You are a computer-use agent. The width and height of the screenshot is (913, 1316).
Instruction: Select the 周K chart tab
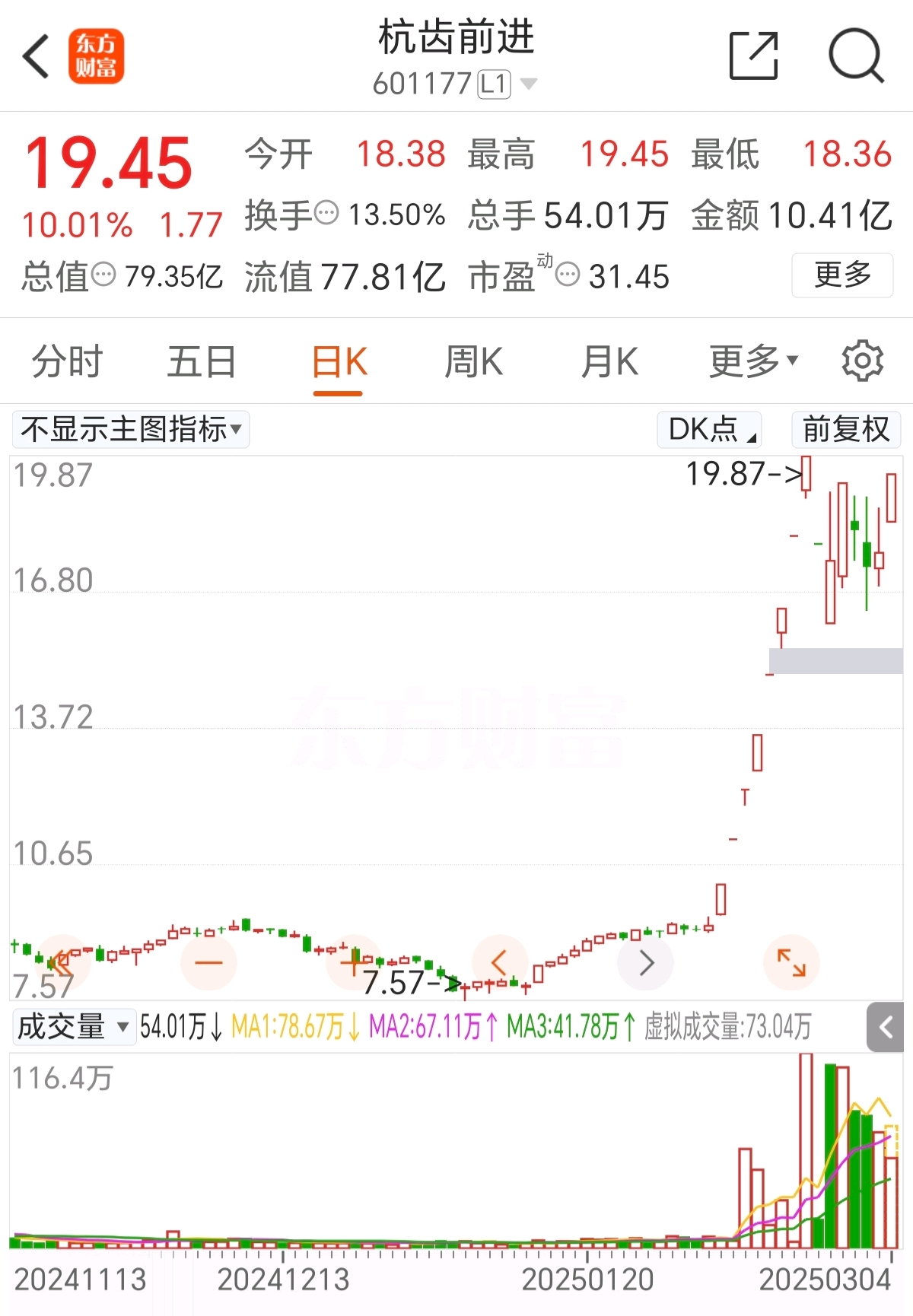point(473,361)
